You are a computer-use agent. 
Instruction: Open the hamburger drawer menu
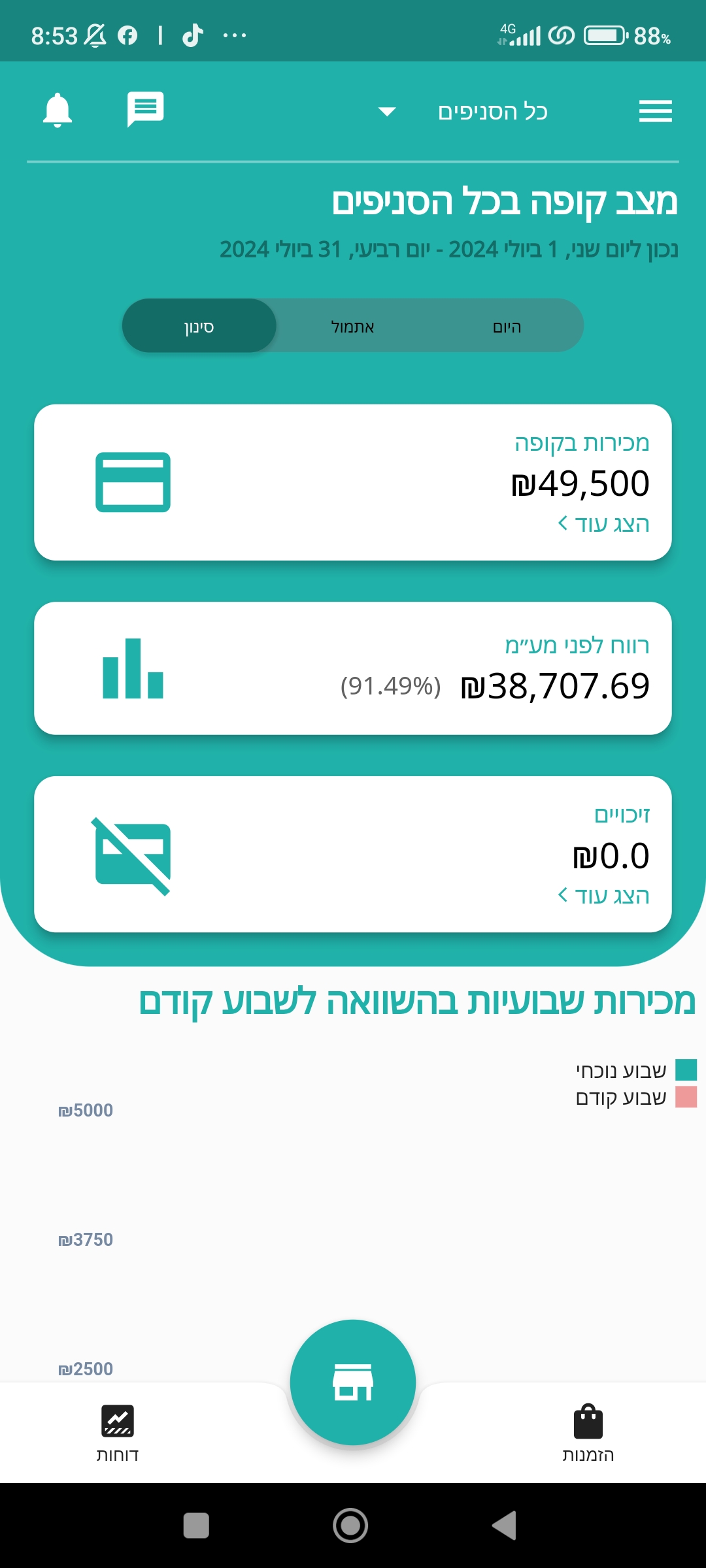pos(656,111)
